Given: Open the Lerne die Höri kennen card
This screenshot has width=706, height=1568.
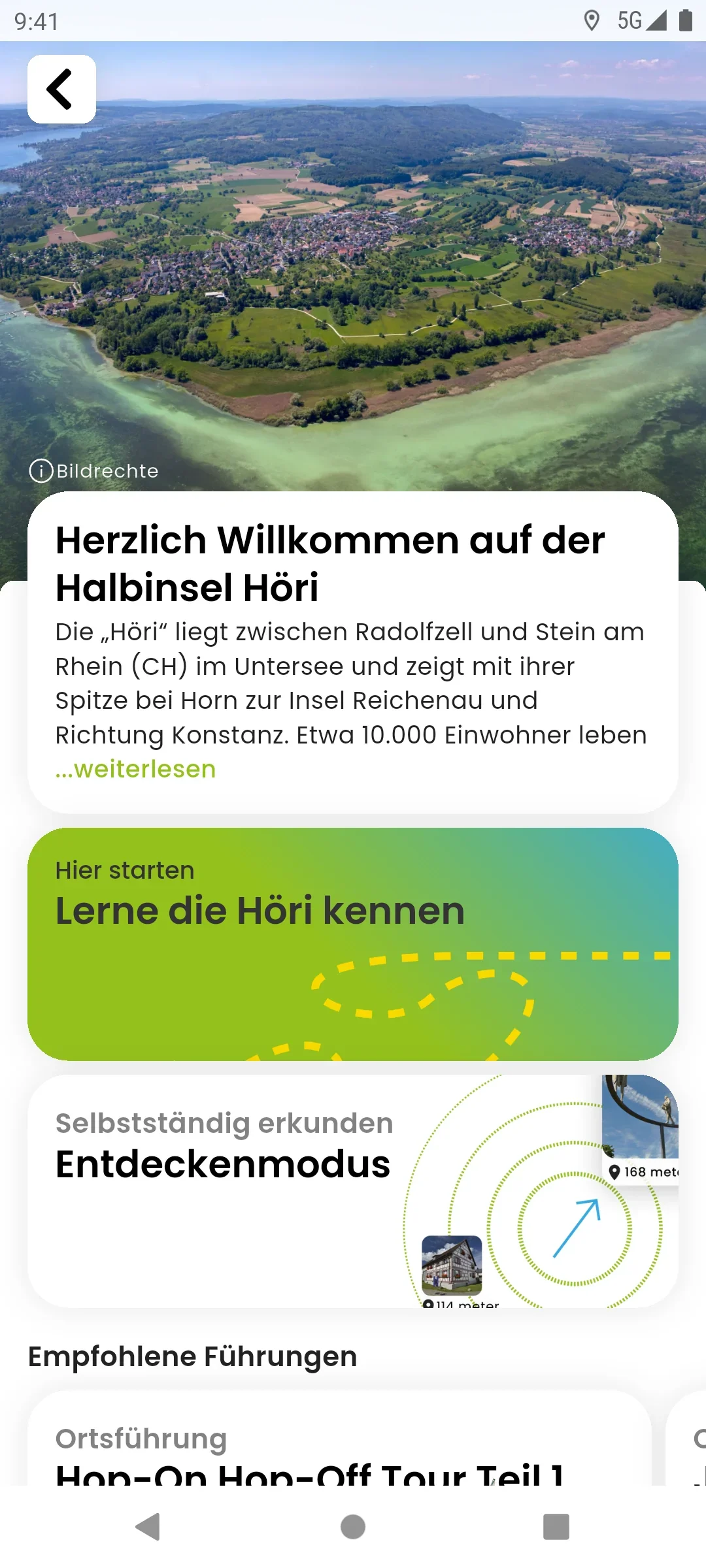Looking at the screenshot, I should pyautogui.click(x=353, y=947).
